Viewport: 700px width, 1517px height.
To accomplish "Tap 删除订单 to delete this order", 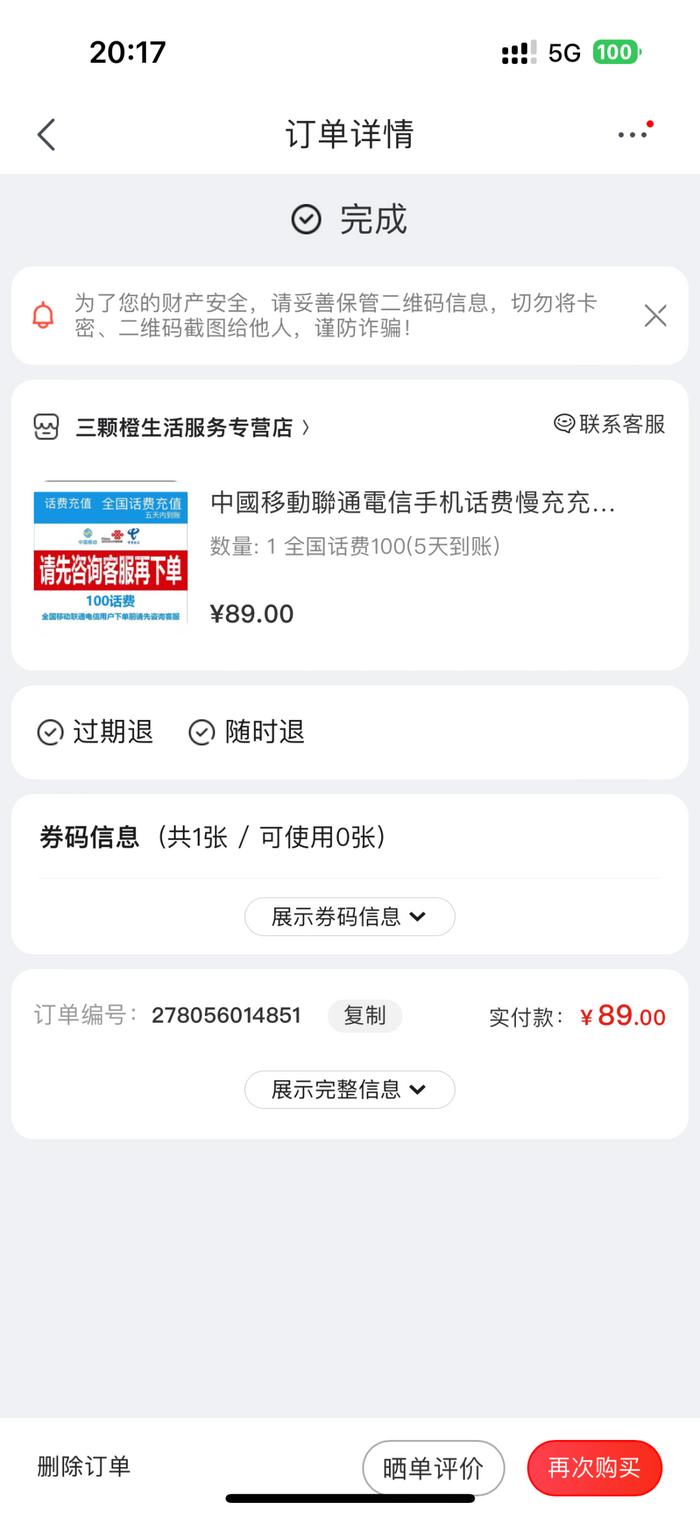I will pos(84,1467).
